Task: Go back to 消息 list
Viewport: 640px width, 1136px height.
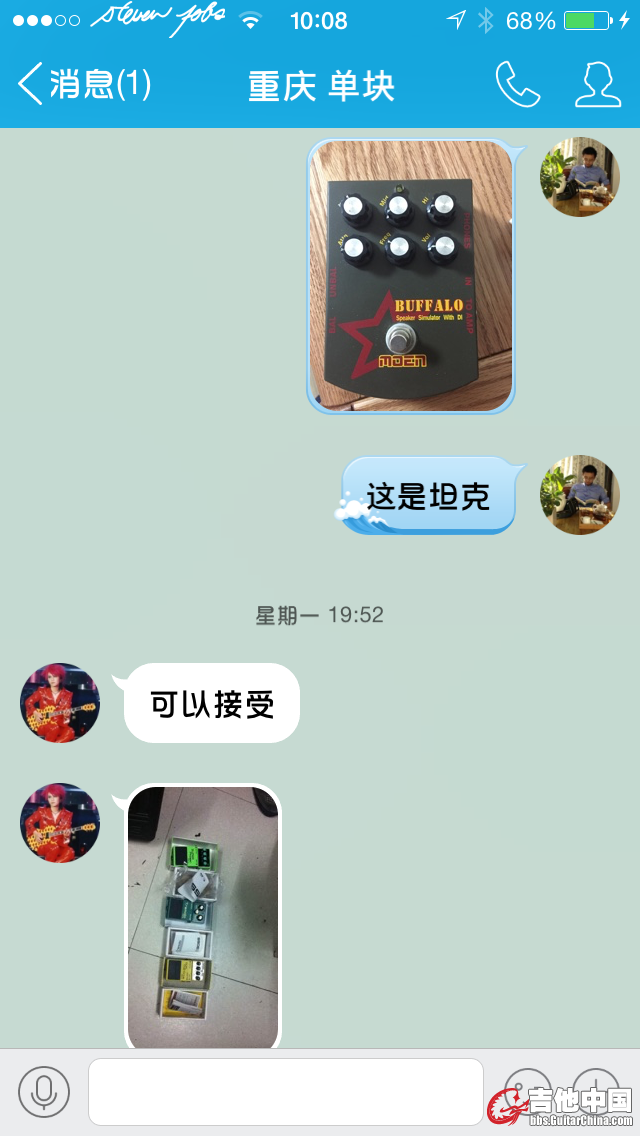Action: click(84, 85)
